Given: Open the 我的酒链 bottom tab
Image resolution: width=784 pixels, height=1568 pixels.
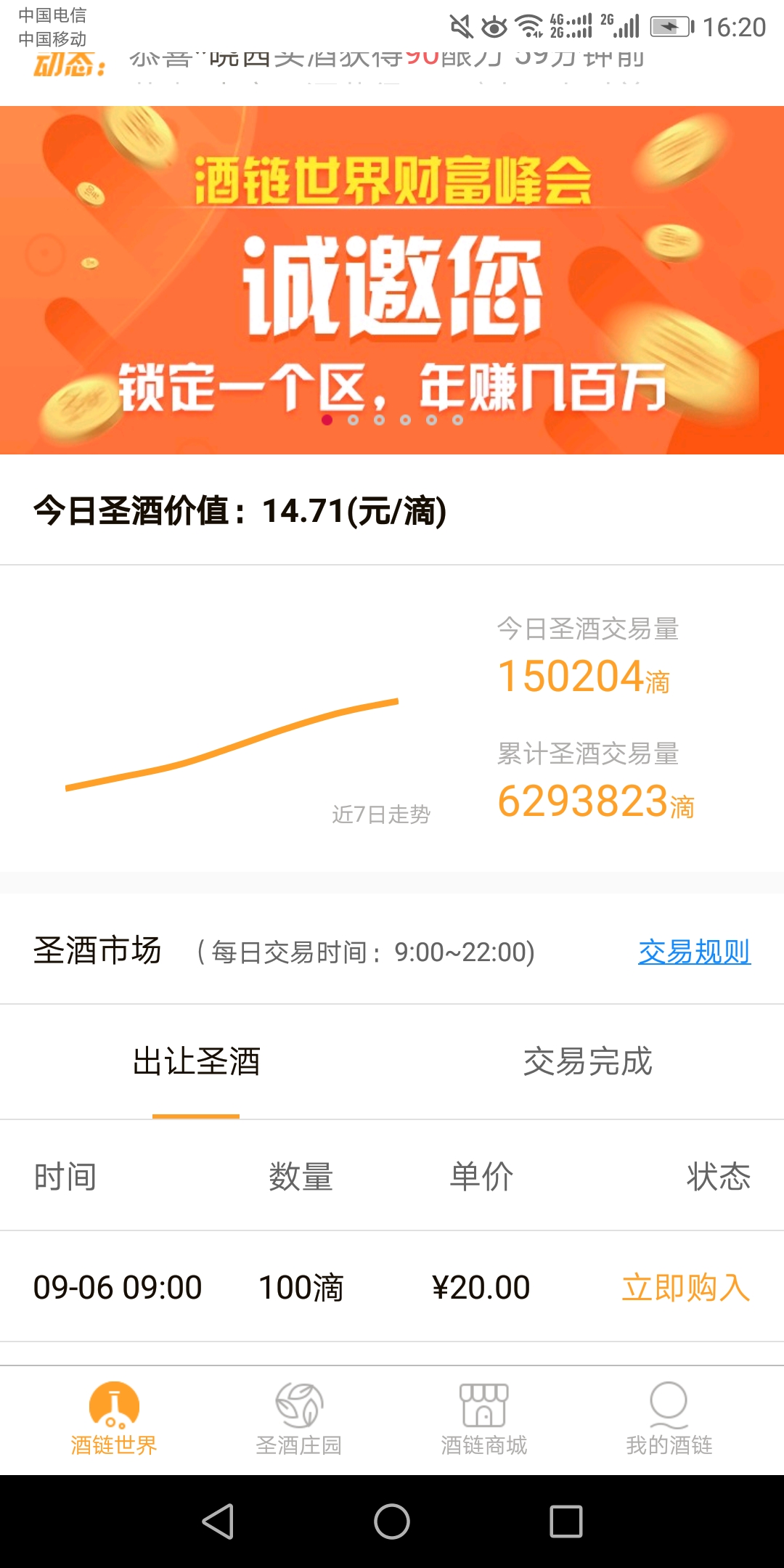Looking at the screenshot, I should point(669,1419).
